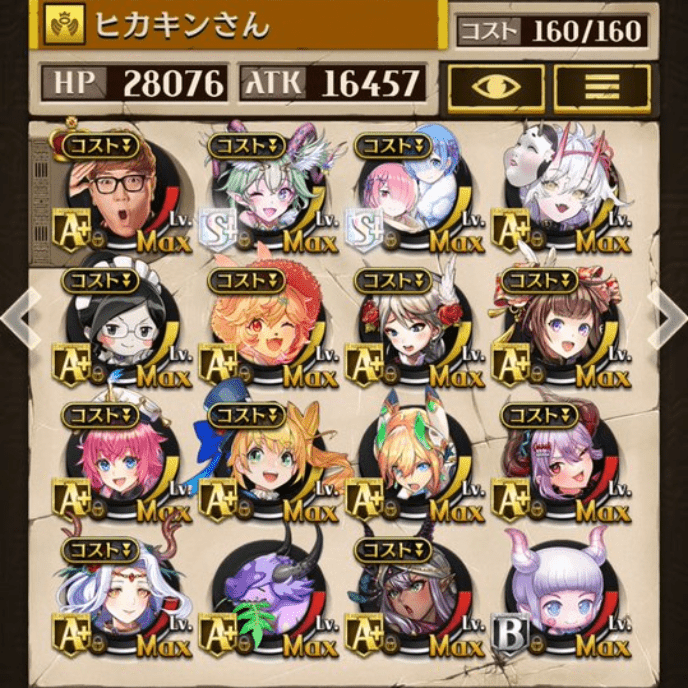
Task: Select the pink-haired character with blue eyes
Action: 120,465
